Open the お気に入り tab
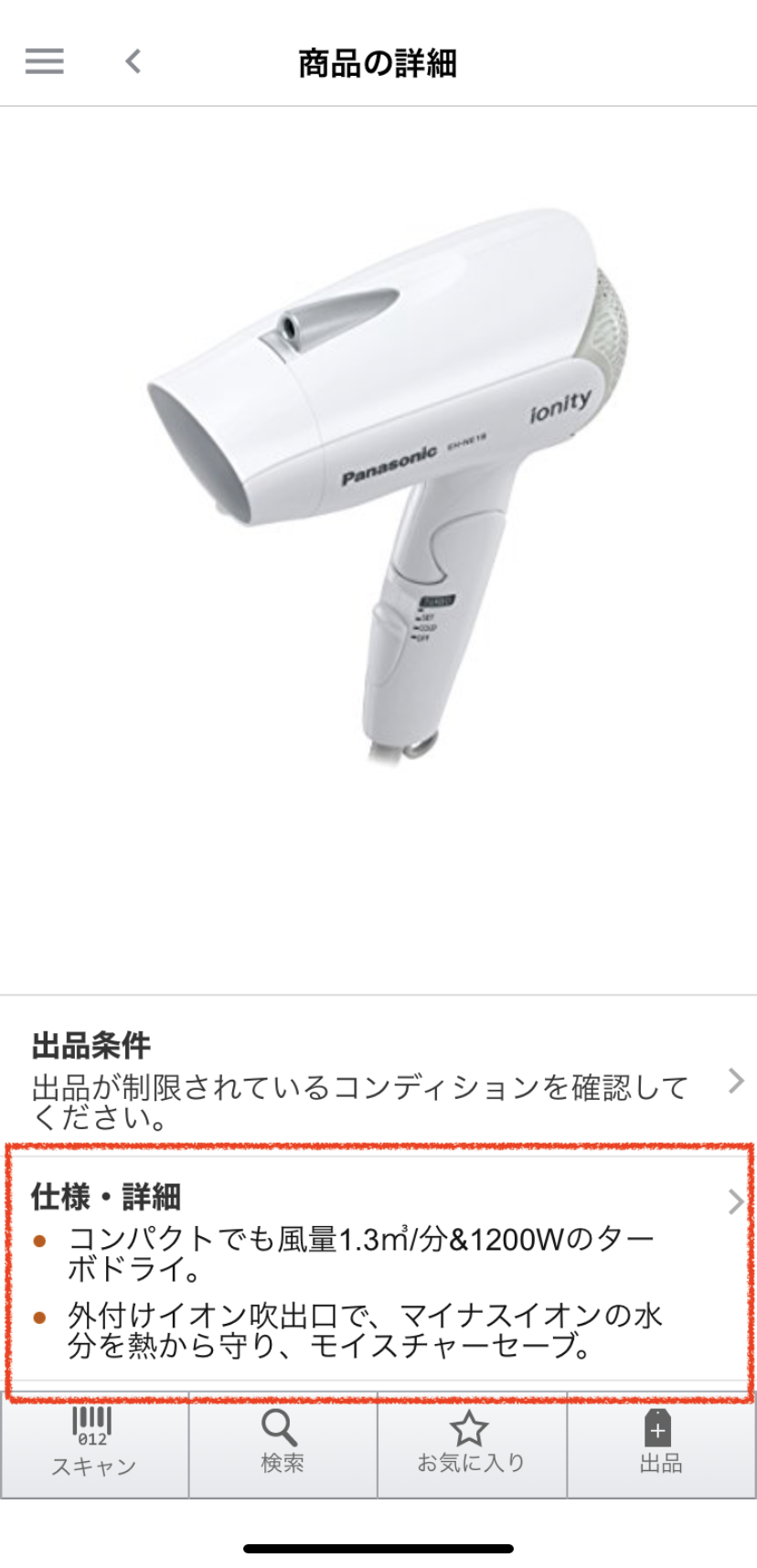757x1568 pixels. click(x=471, y=1444)
